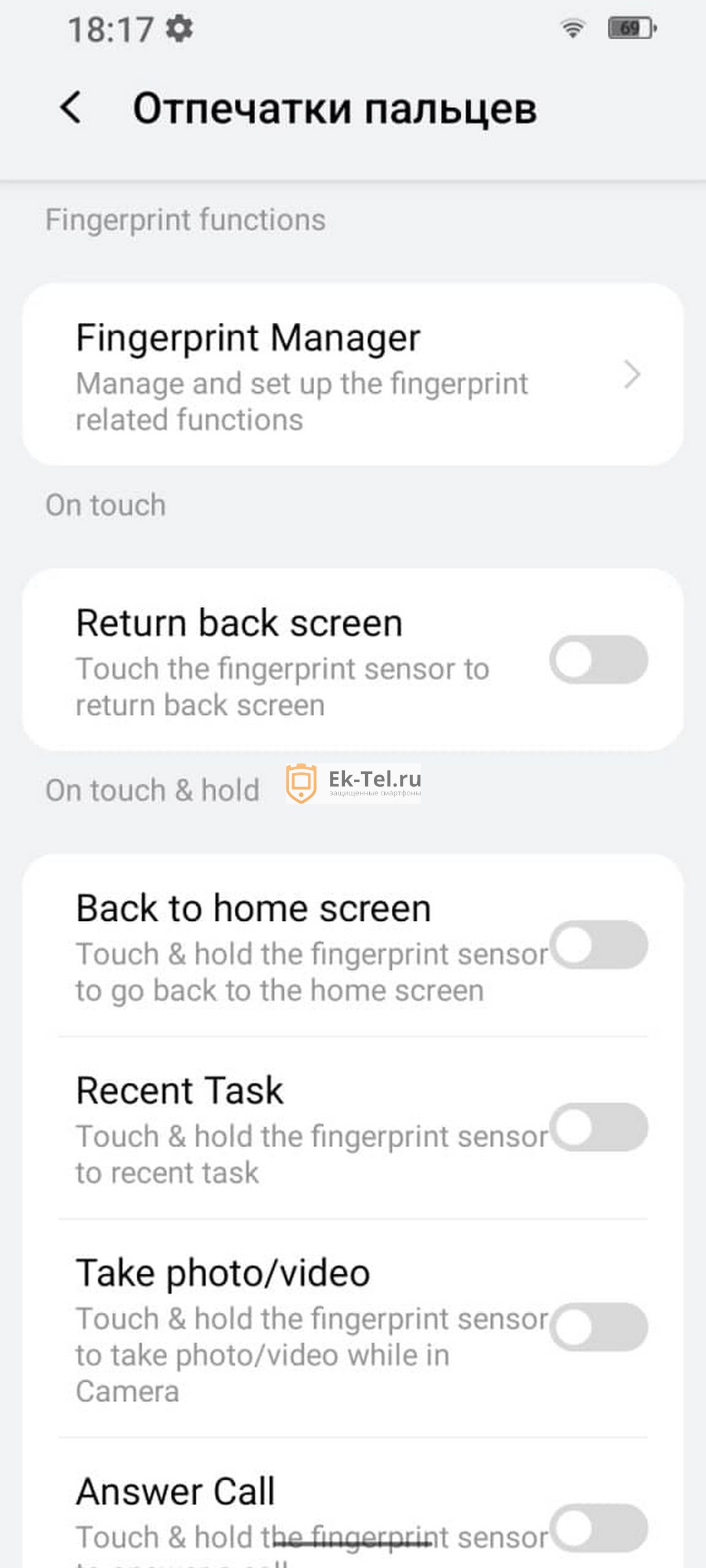The width and height of the screenshot is (706, 1568).
Task: Toggle Take photo/video option
Action: tap(598, 1327)
